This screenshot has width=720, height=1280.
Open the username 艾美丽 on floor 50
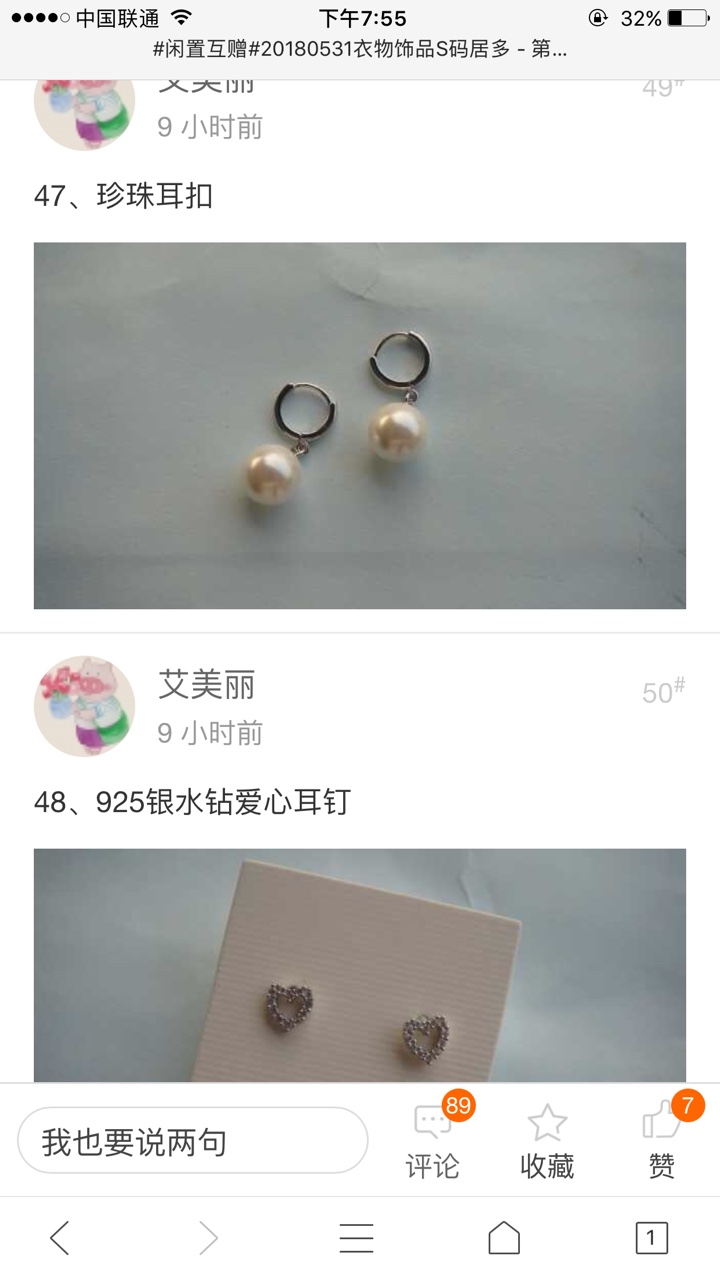(x=207, y=685)
